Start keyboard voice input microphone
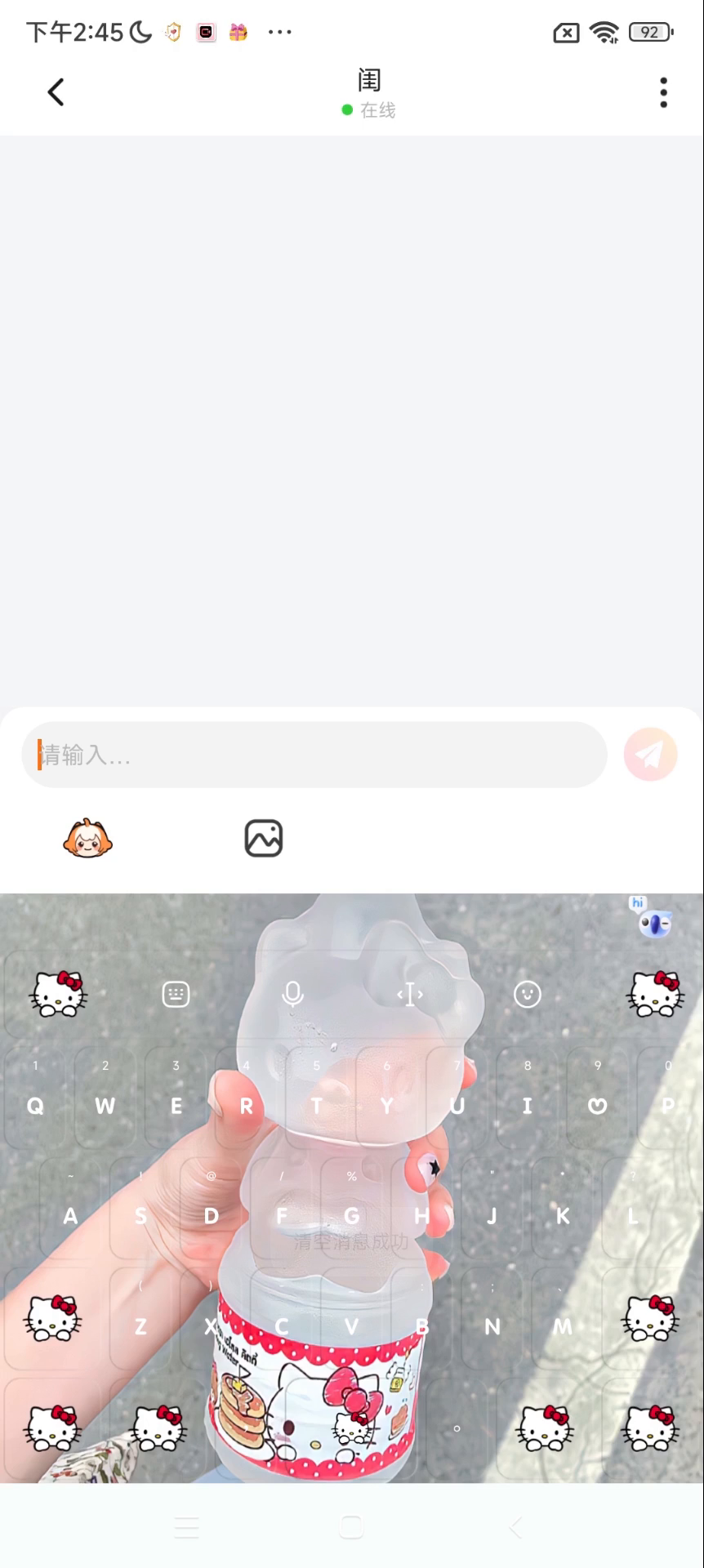704x1568 pixels. pos(292,994)
